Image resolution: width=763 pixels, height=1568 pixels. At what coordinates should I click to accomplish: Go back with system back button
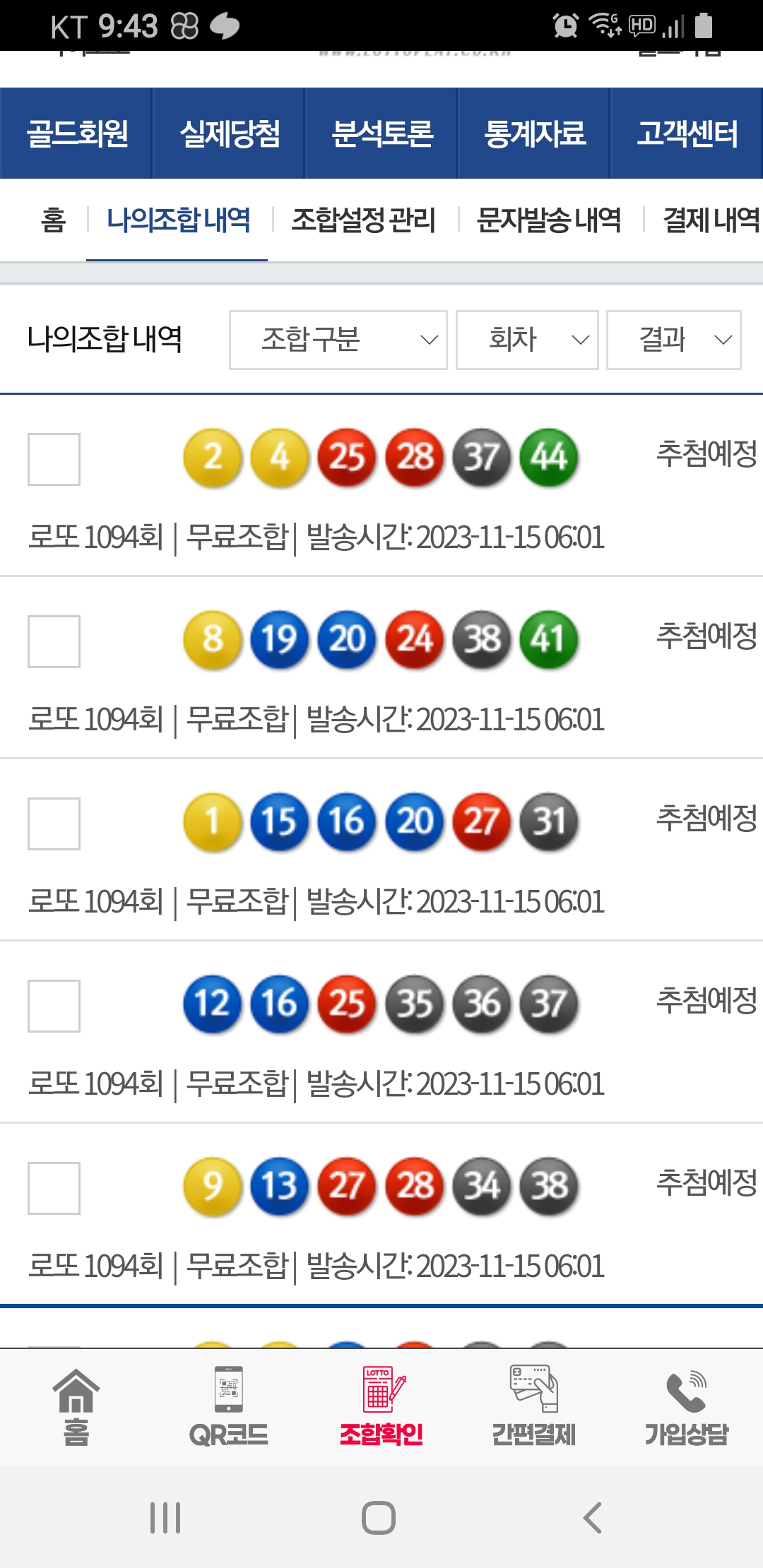[592, 1518]
